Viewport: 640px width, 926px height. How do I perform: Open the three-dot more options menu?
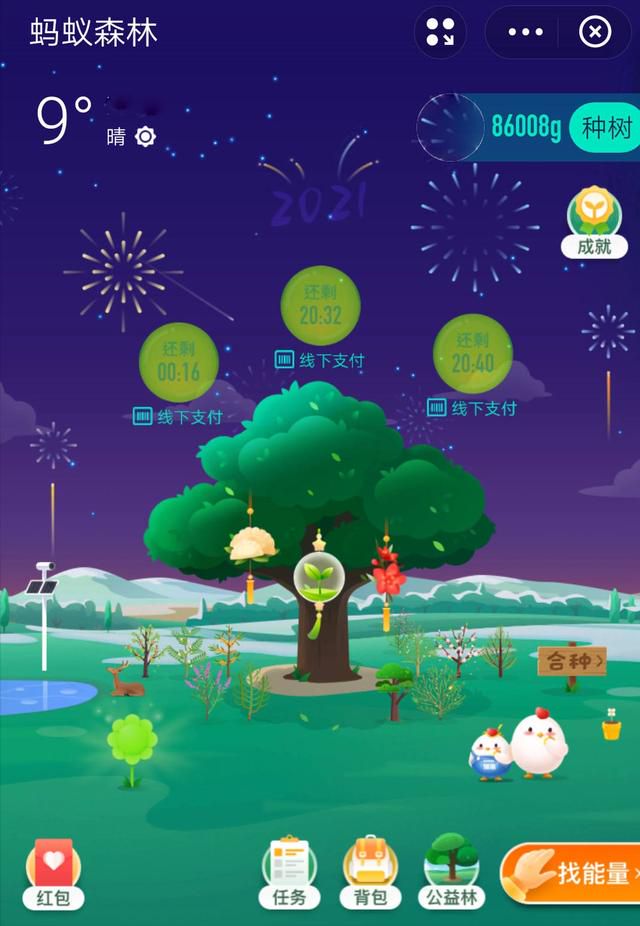coord(525,32)
